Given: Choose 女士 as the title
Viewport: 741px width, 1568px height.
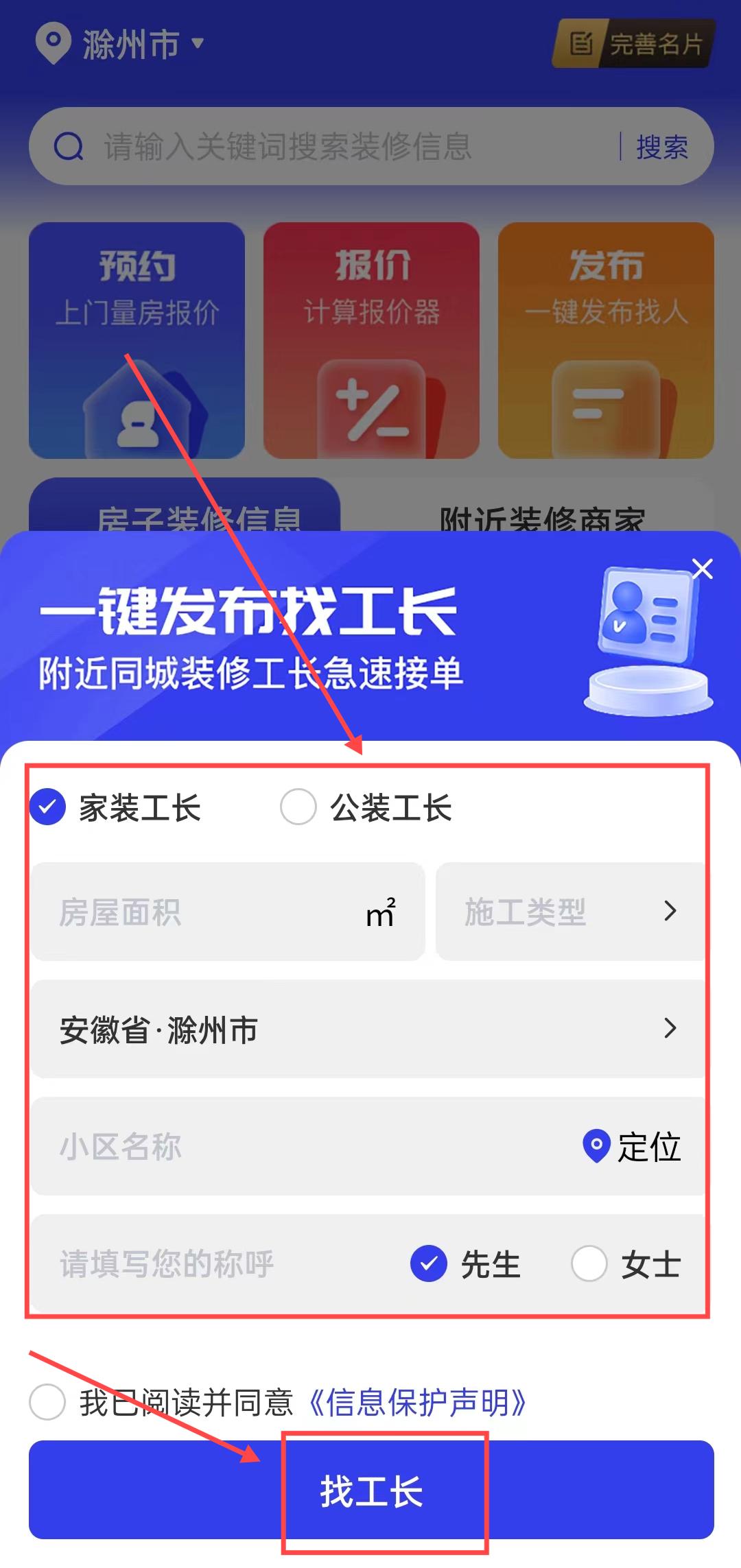Looking at the screenshot, I should [589, 1263].
